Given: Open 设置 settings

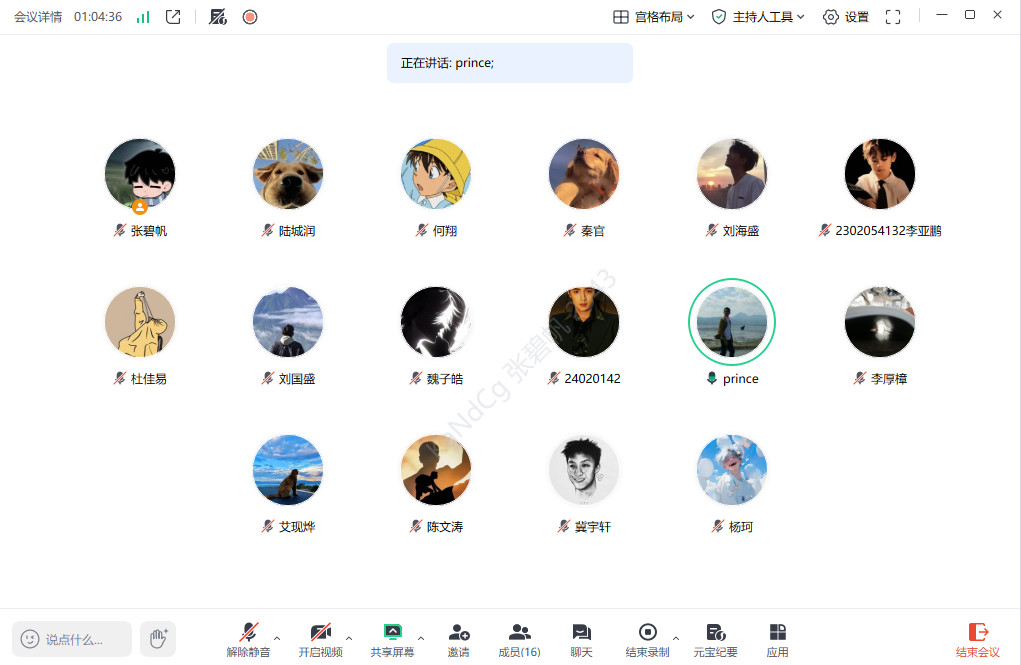Looking at the screenshot, I should click(x=846, y=17).
